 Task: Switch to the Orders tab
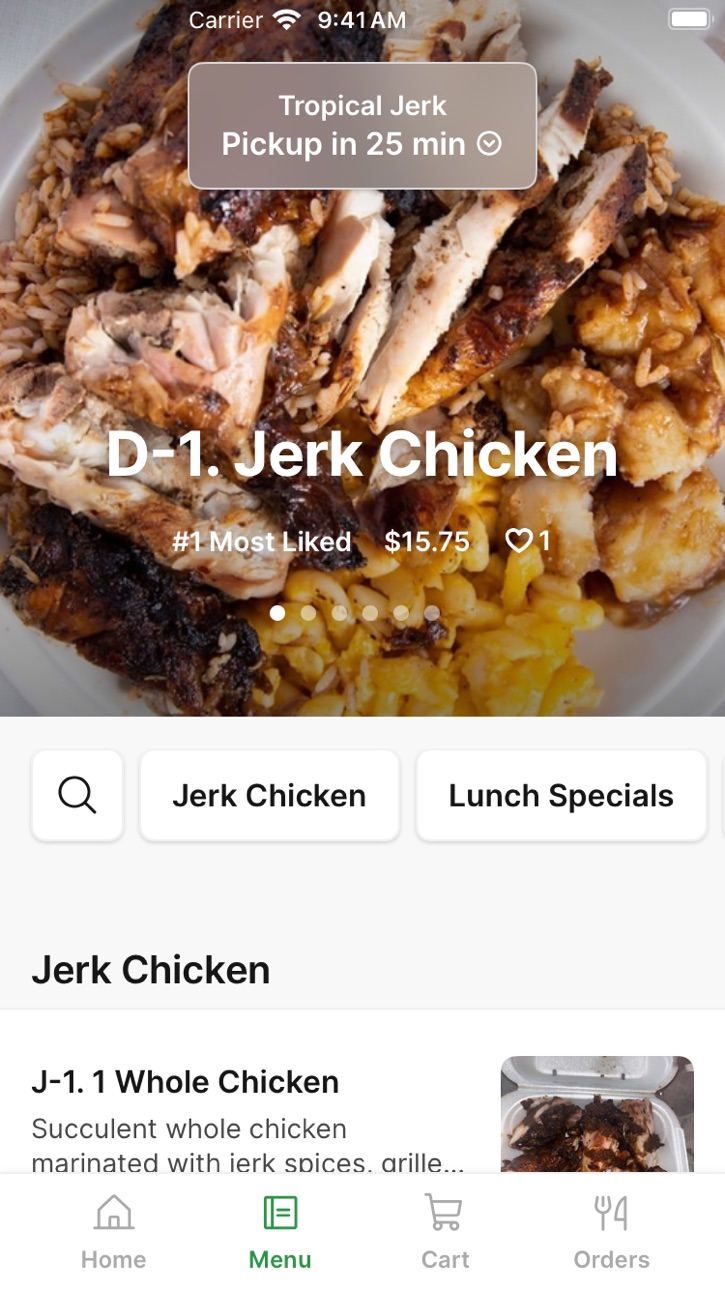coord(611,1232)
